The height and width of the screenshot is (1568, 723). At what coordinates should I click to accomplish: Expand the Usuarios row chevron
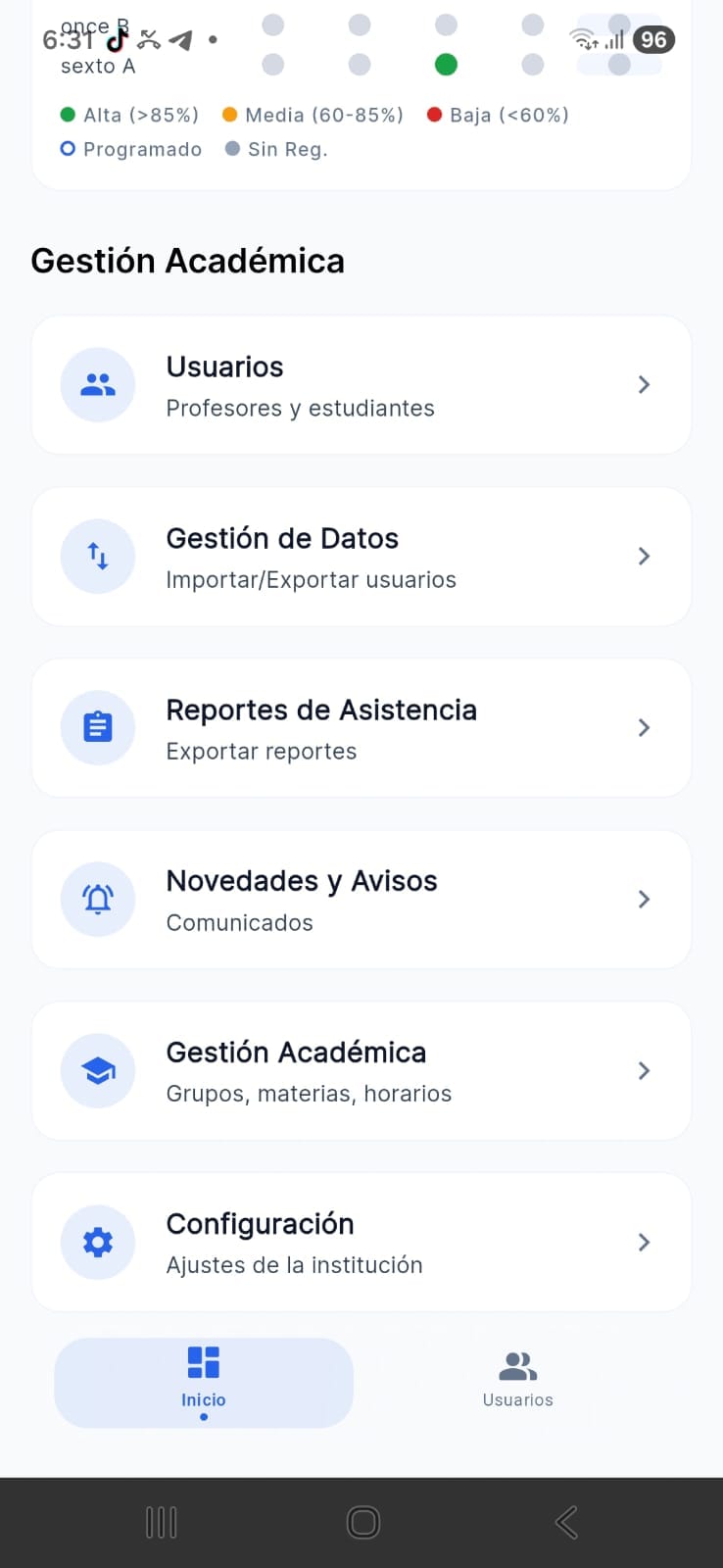click(x=644, y=384)
